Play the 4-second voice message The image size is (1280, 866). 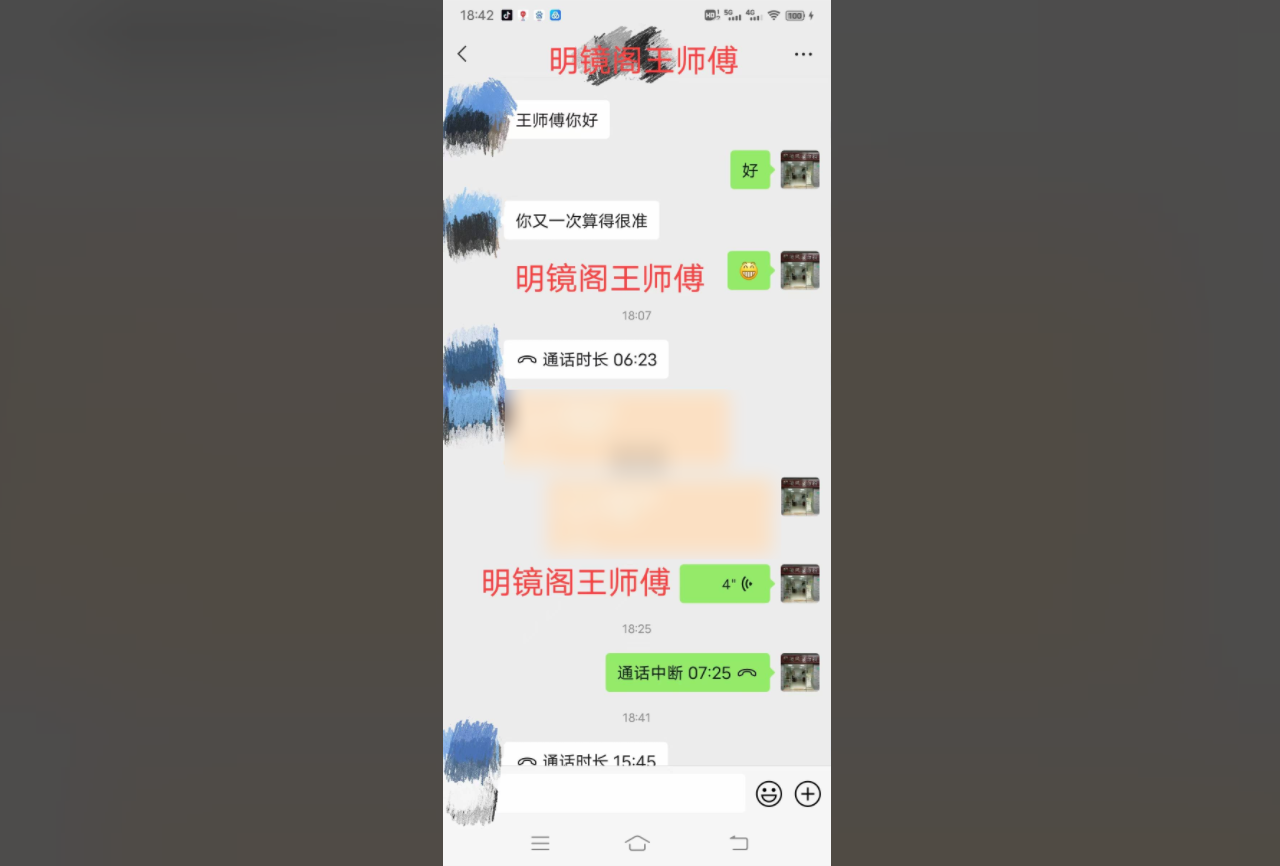click(x=725, y=584)
